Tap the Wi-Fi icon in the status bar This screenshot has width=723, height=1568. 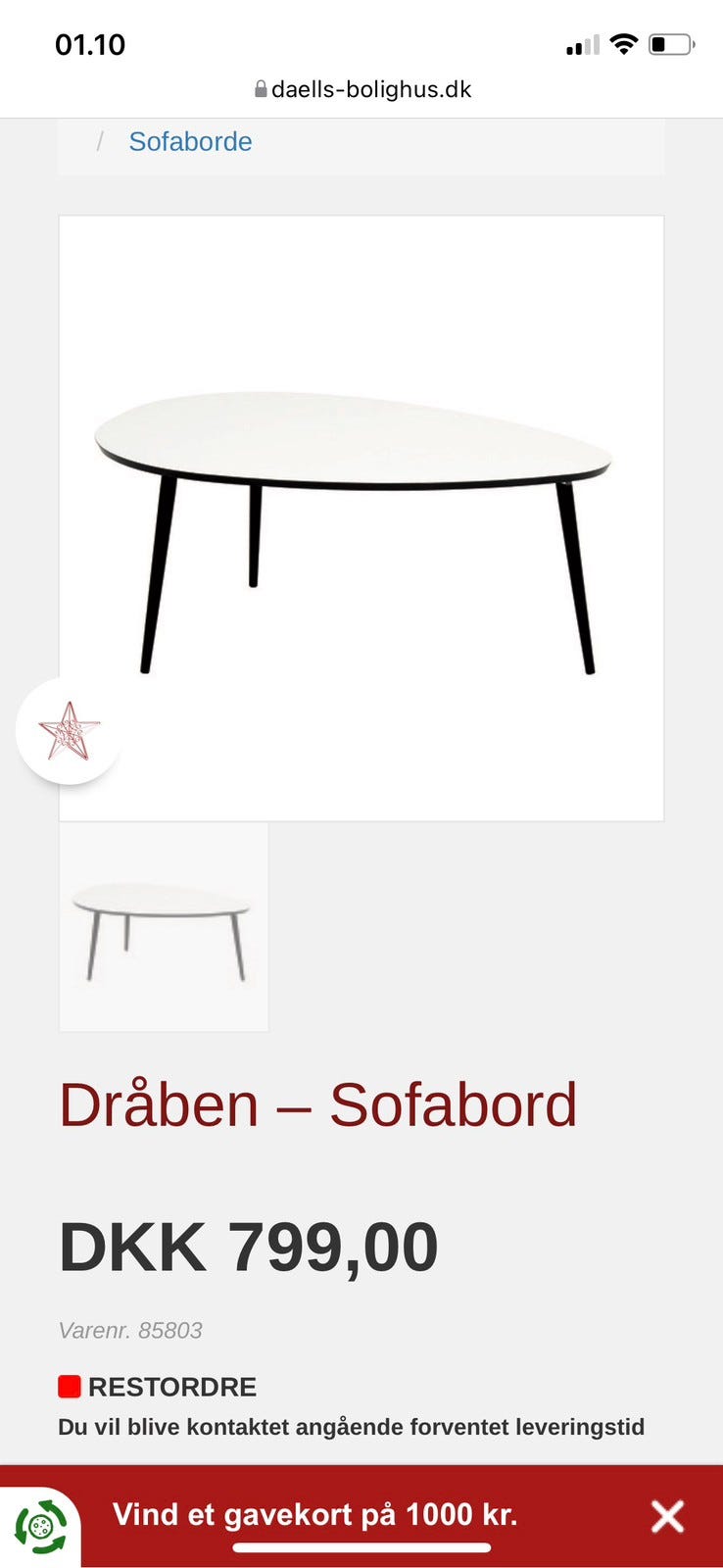coord(624,43)
